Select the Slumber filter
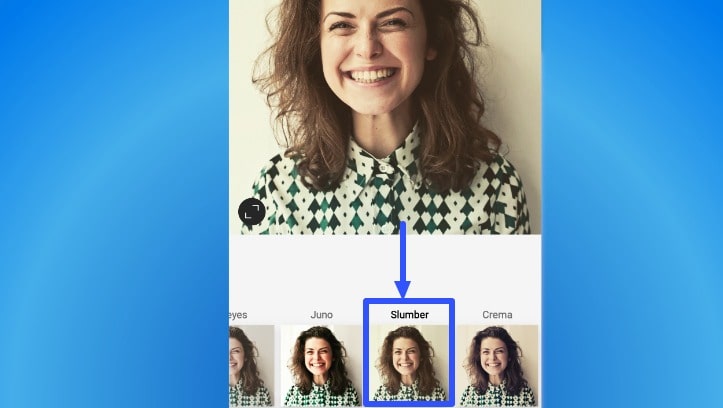 (408, 364)
